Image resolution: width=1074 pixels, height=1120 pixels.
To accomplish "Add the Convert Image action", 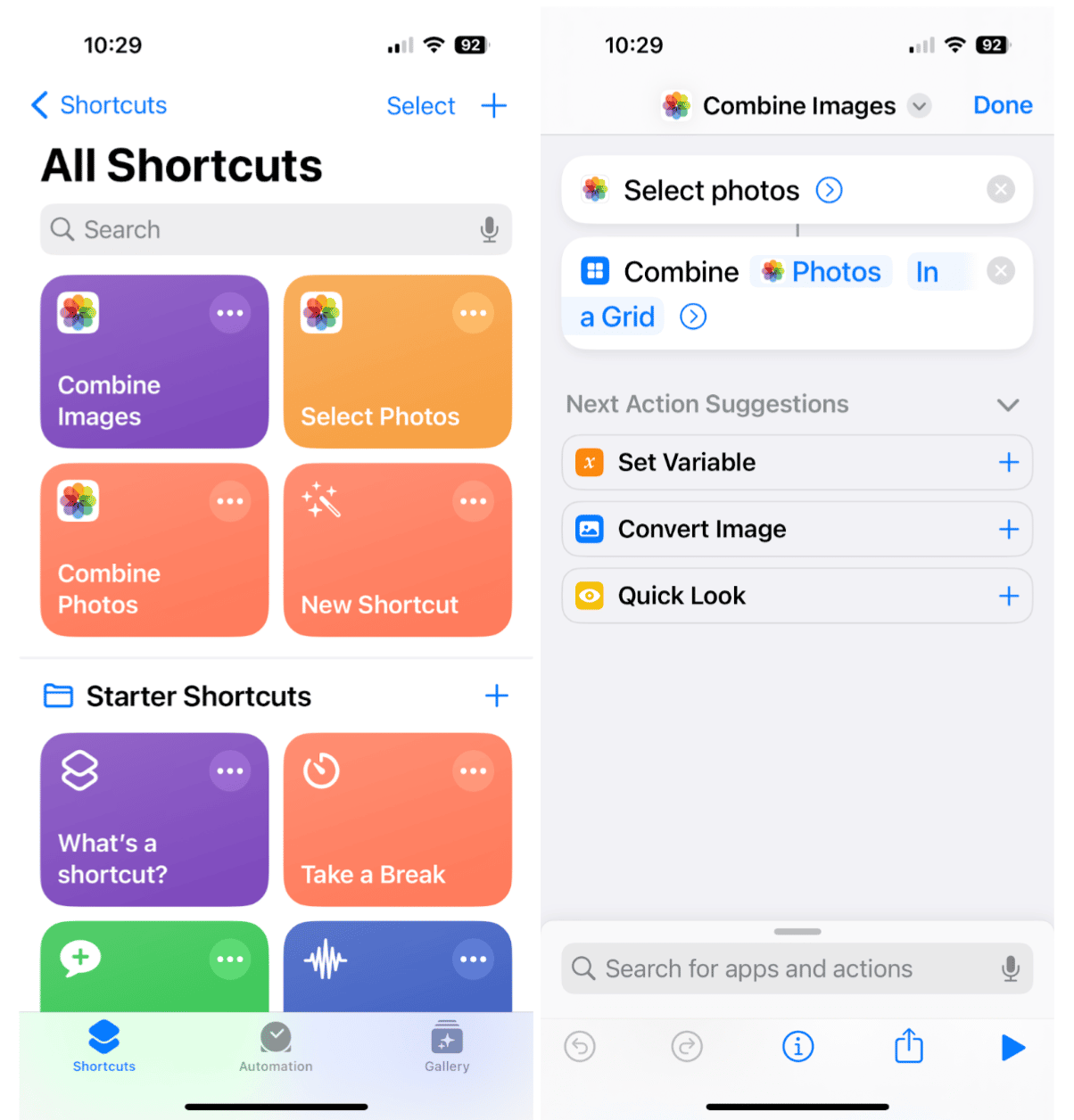I will click(x=1008, y=530).
